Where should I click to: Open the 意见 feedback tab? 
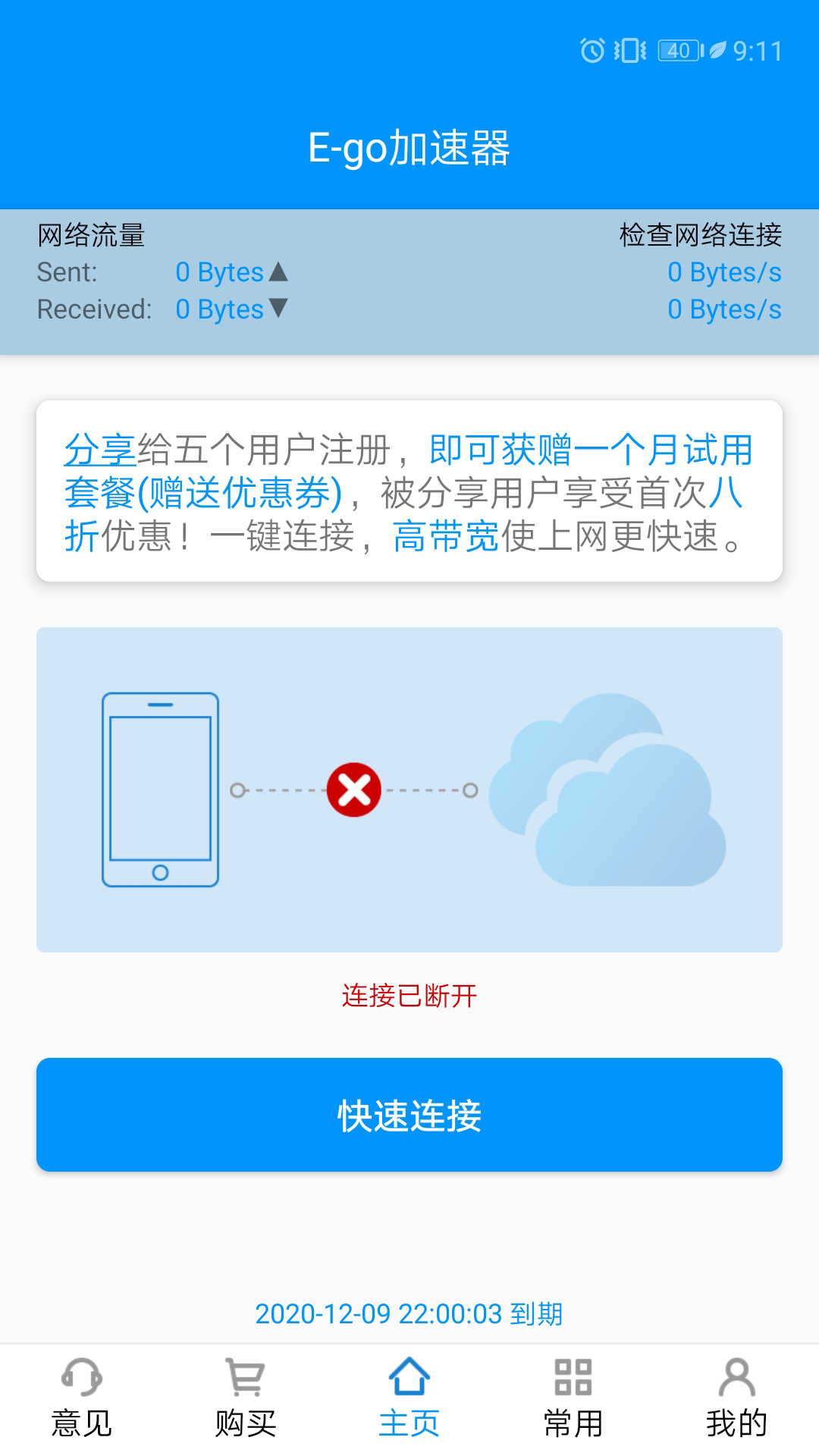tap(82, 1399)
